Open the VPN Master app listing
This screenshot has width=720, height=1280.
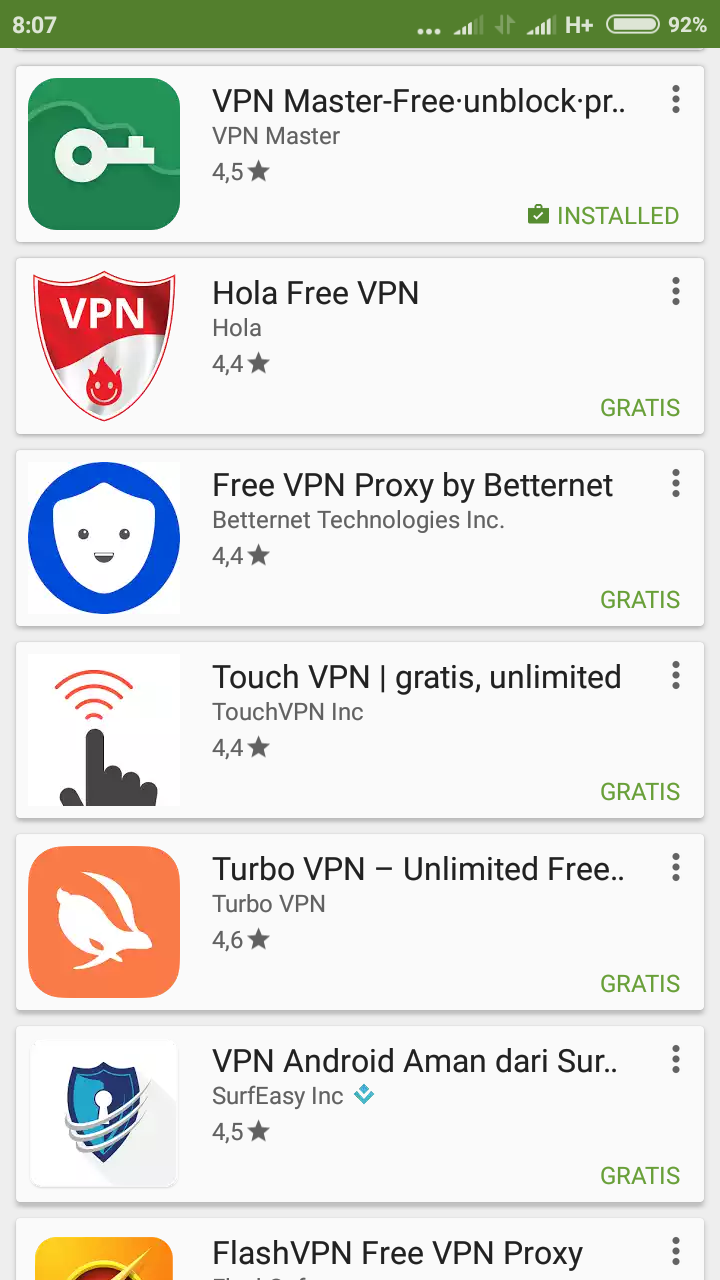[x=360, y=154]
